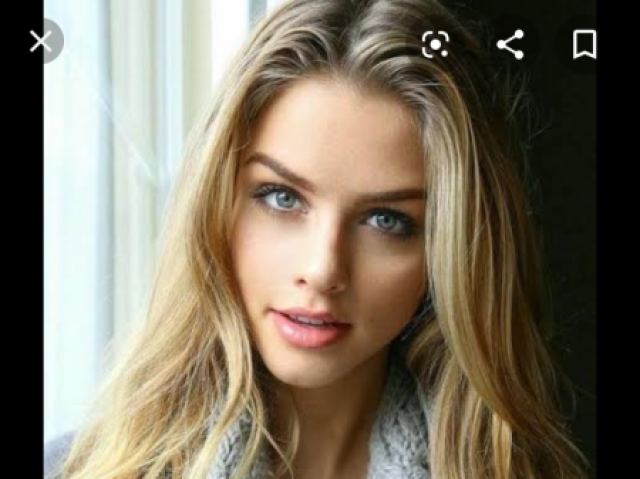640x479 pixels.
Task: Share this image
Action: pos(510,44)
